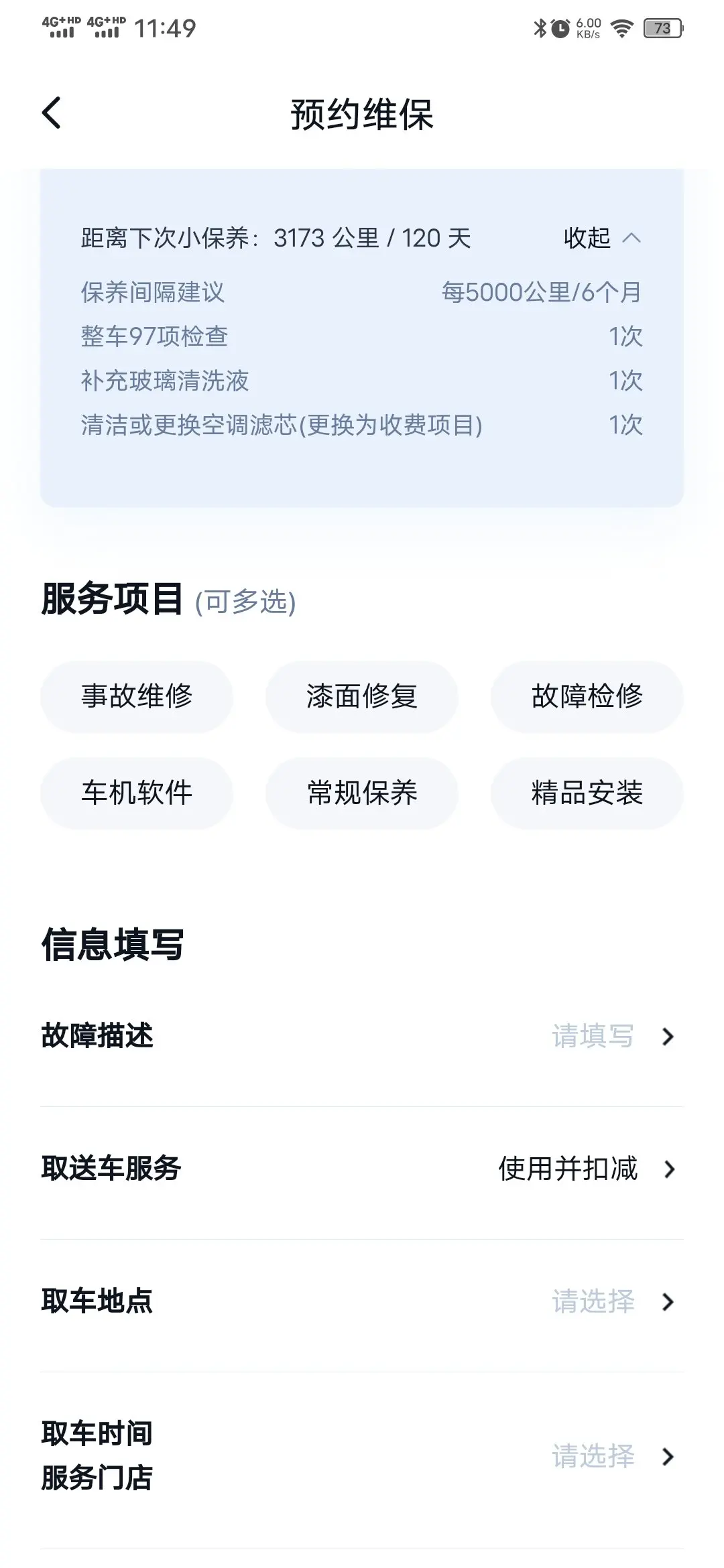Choose 故障检修 as a service item
The height and width of the screenshot is (1568, 724).
587,696
